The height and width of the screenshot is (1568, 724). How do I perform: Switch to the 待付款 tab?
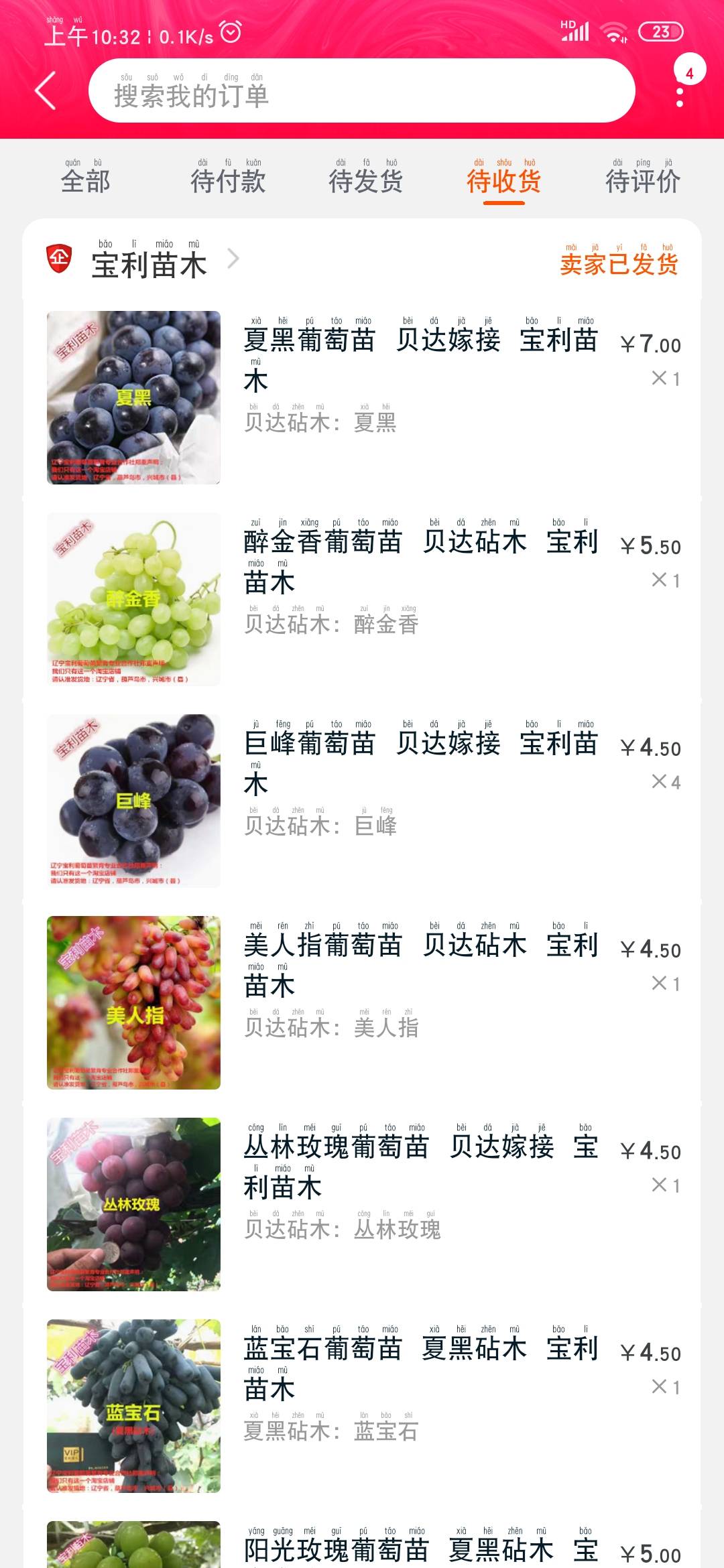(228, 180)
